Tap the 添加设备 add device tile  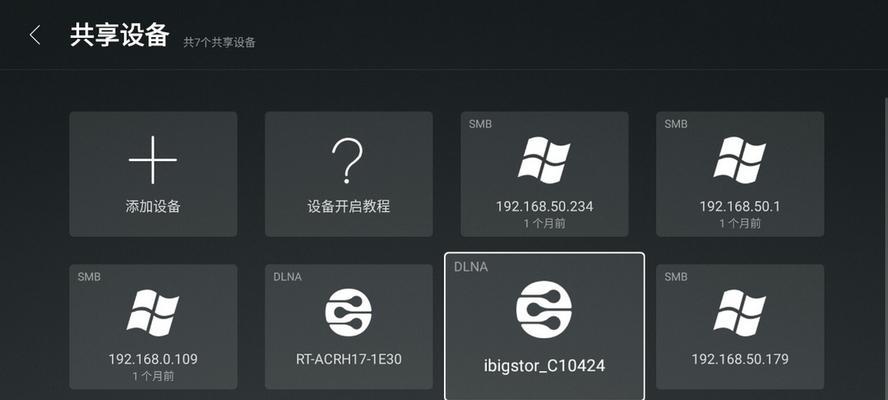click(153, 173)
